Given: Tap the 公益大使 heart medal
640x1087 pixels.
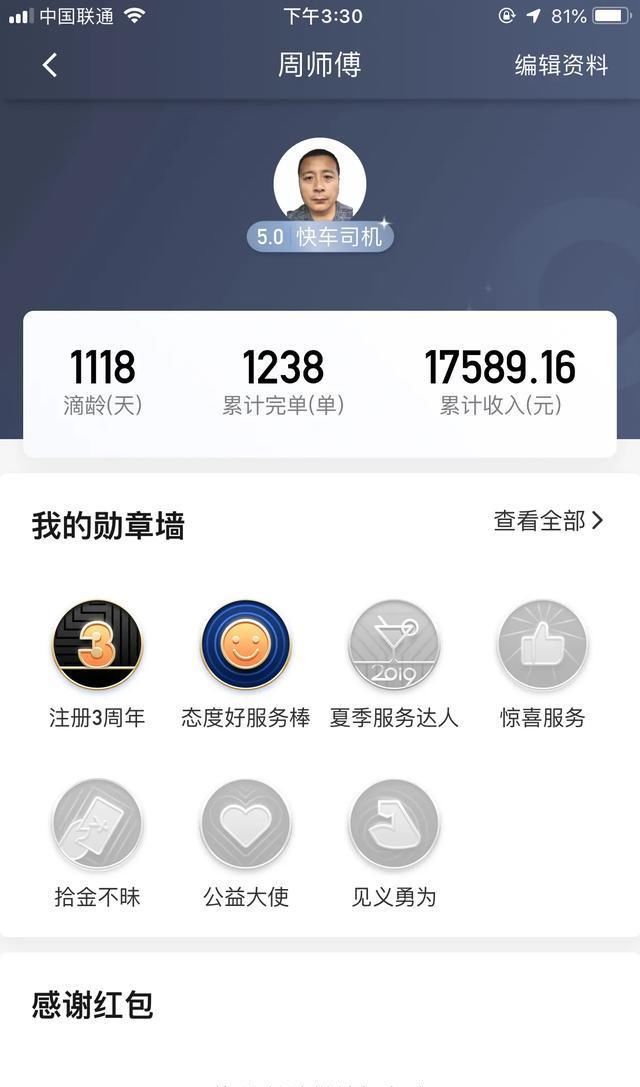Looking at the screenshot, I should pyautogui.click(x=246, y=825).
